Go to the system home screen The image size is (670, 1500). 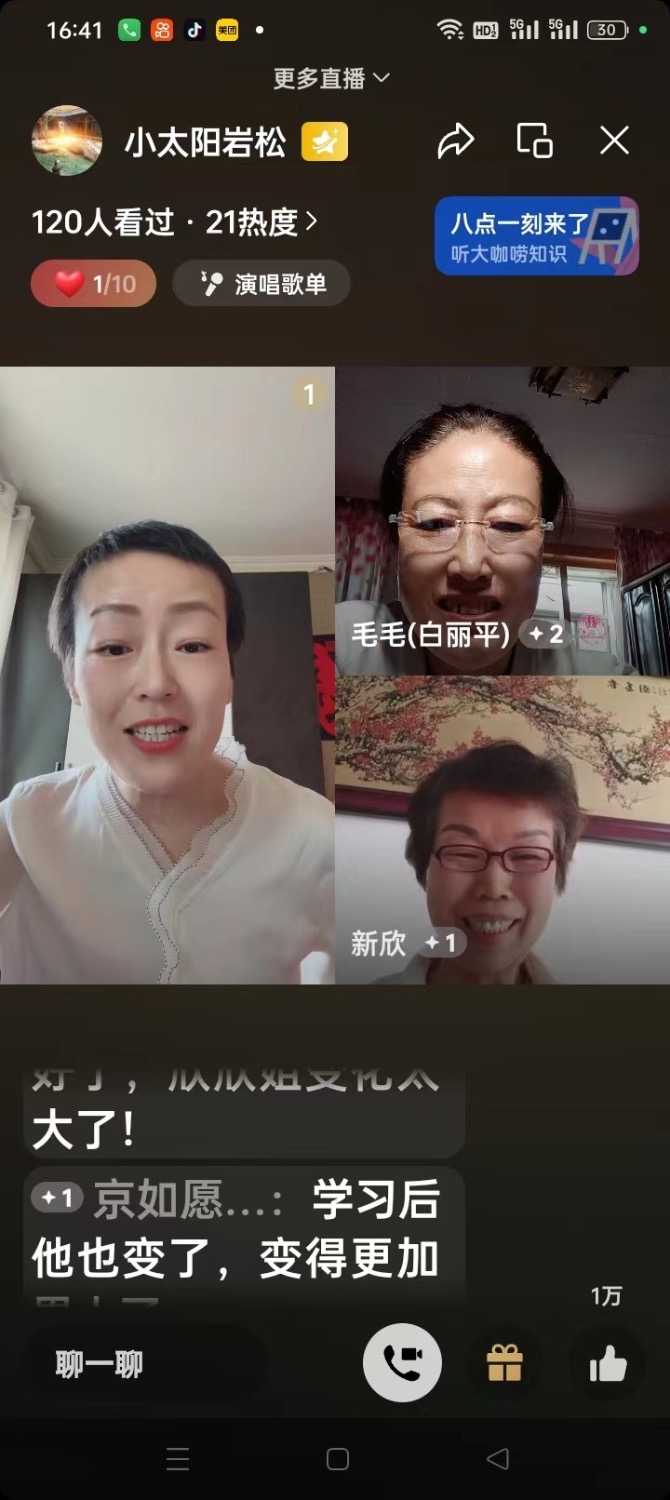(338, 1459)
